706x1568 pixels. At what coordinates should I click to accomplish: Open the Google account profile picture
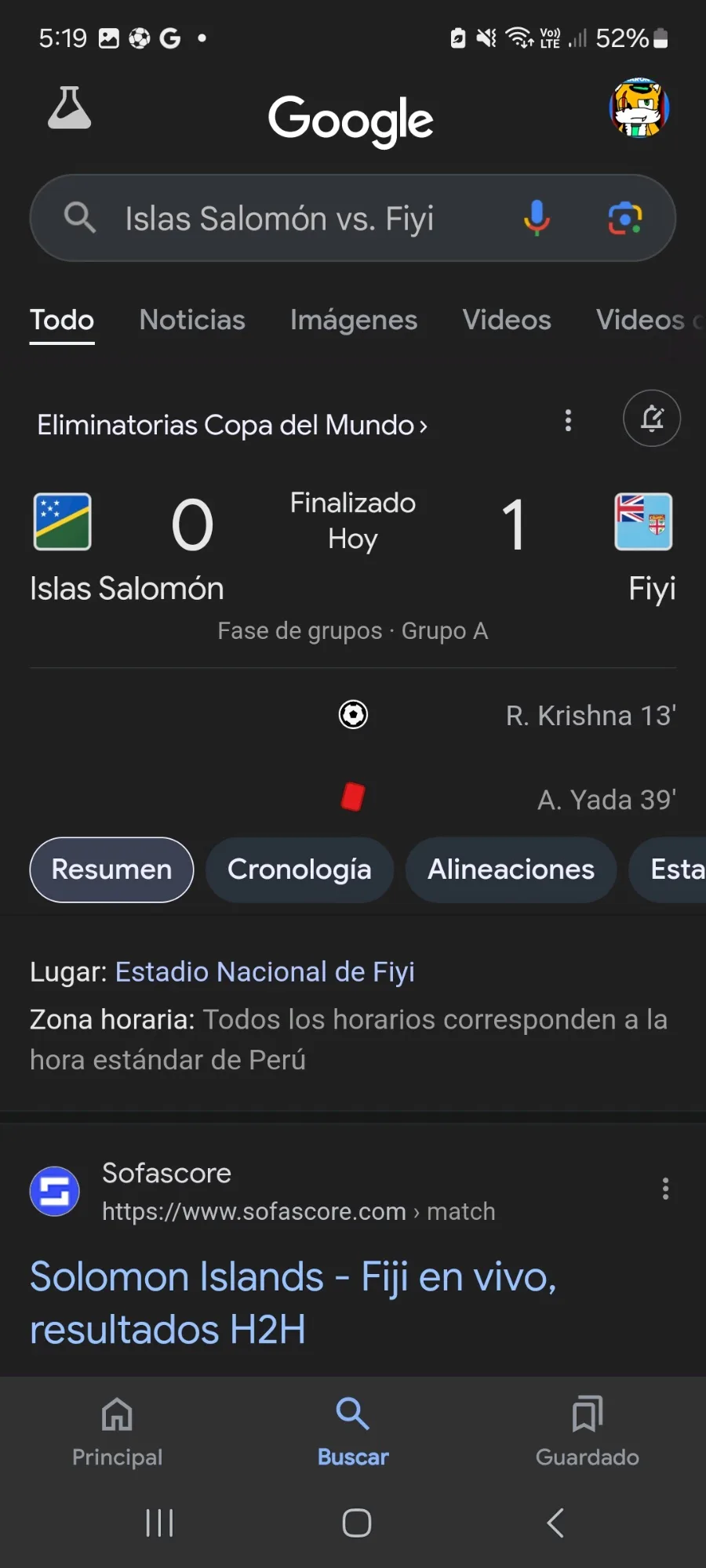coord(639,108)
